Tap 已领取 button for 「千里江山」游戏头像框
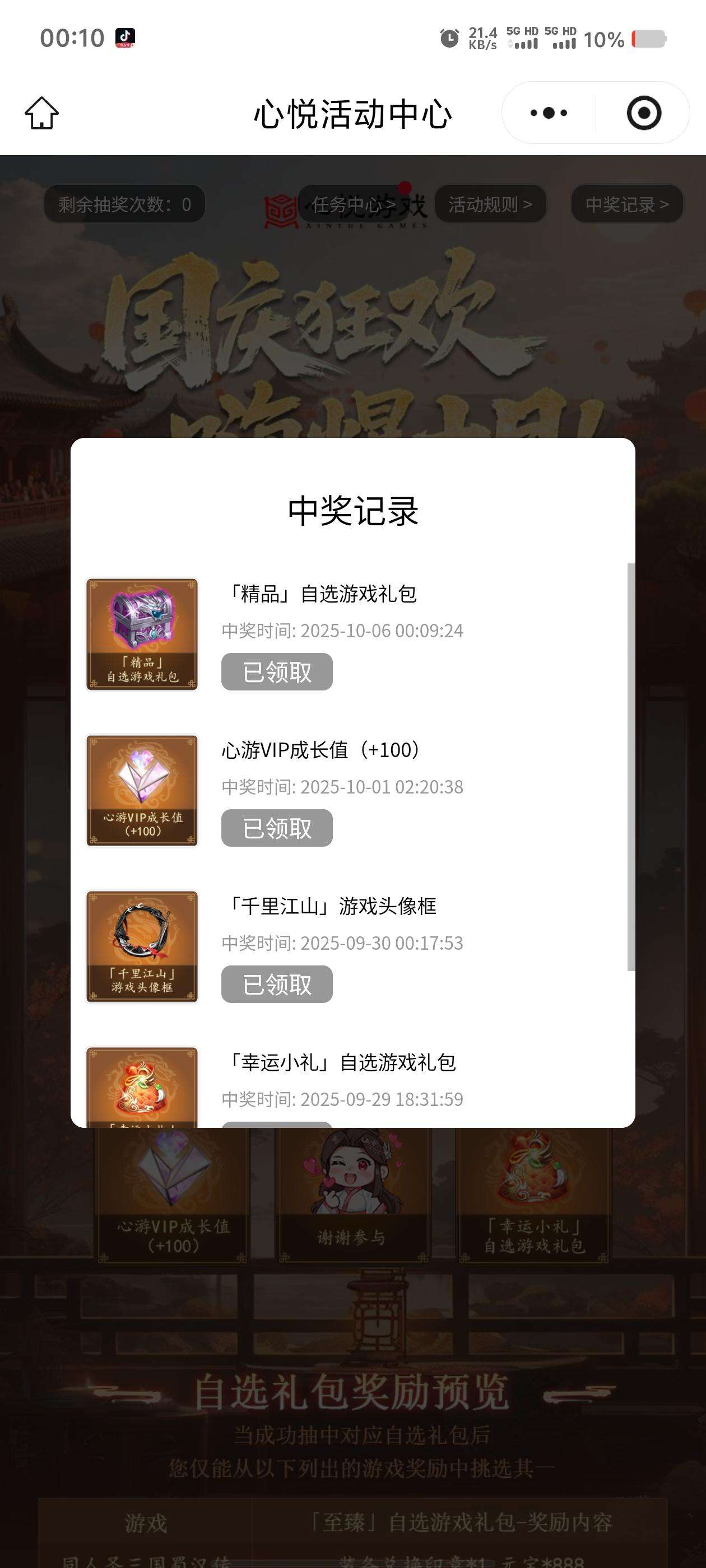The width and height of the screenshot is (706, 1568). coord(277,984)
